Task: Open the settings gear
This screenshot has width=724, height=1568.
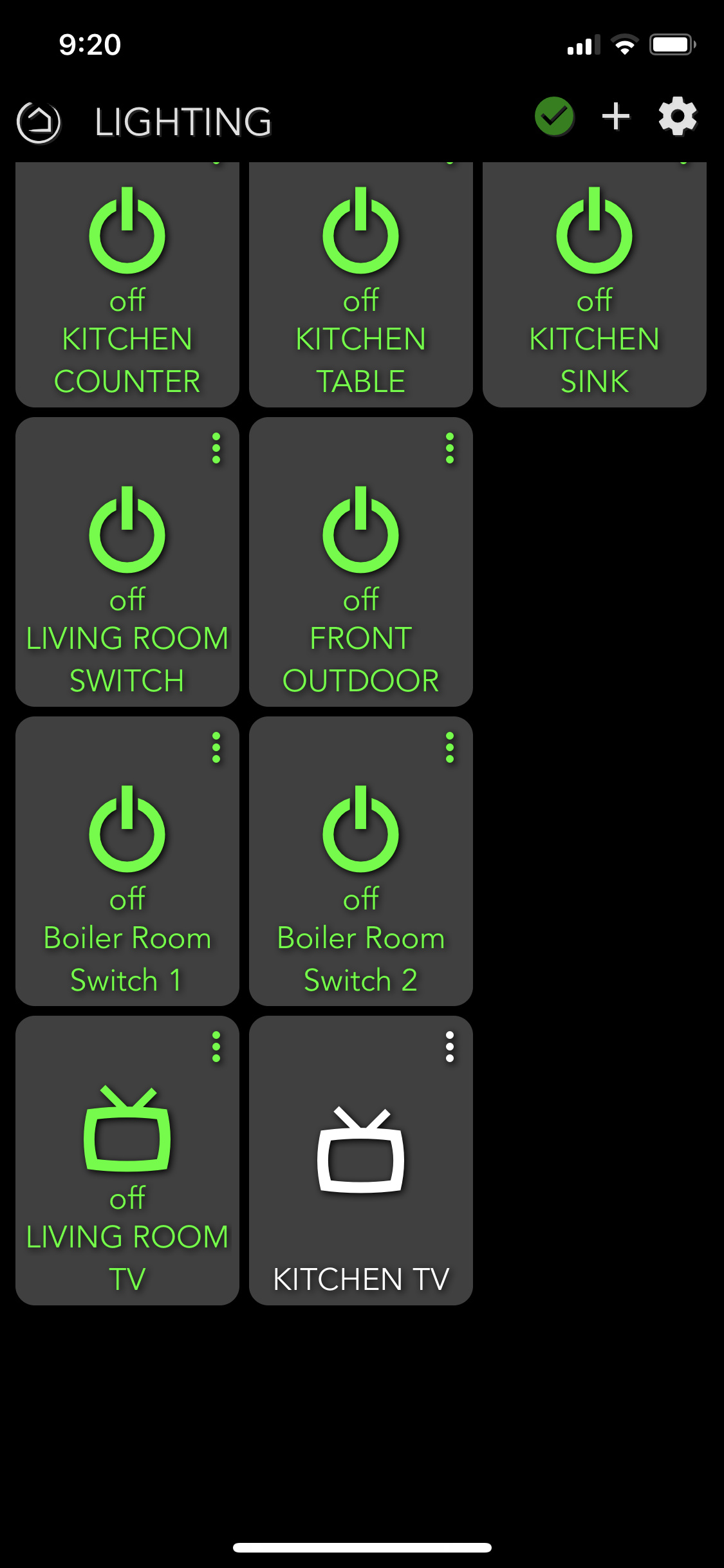Action: click(x=678, y=117)
